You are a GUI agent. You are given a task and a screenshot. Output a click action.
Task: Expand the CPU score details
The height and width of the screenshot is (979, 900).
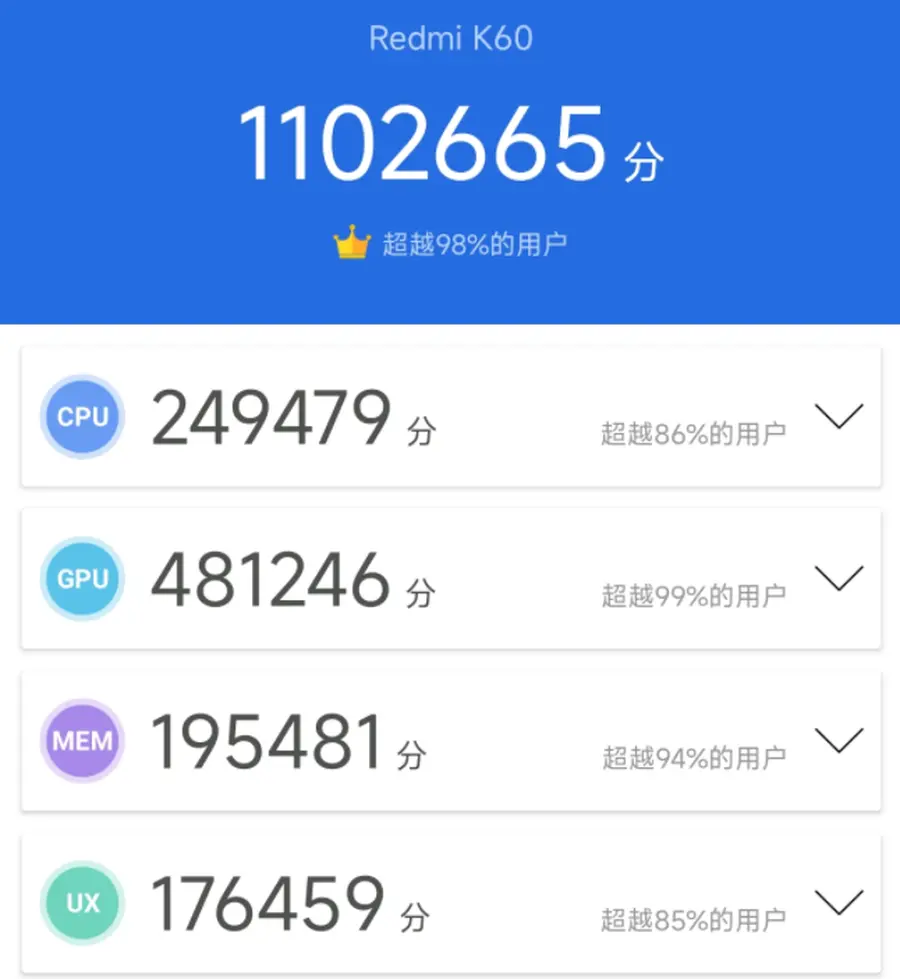tap(839, 417)
